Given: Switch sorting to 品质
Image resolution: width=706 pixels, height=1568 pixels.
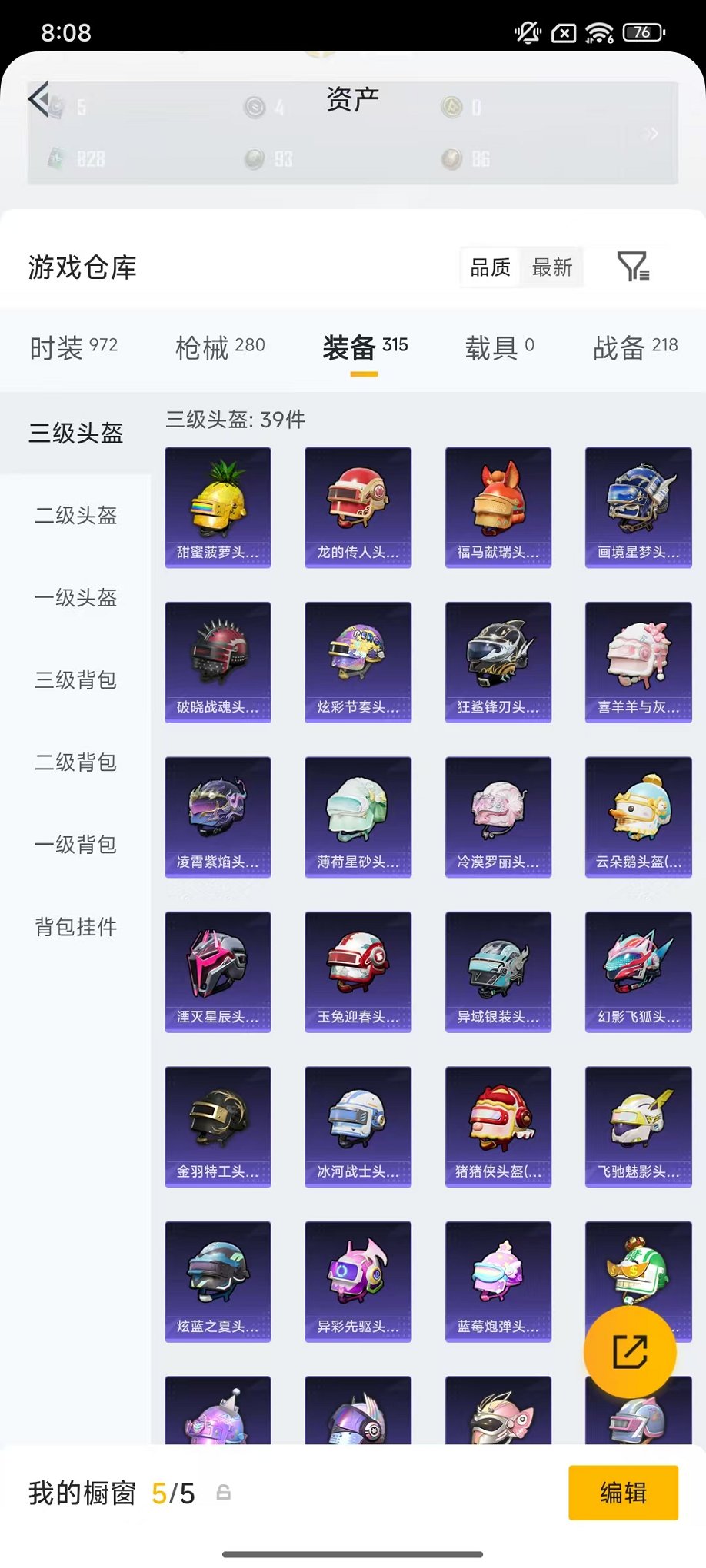Looking at the screenshot, I should [491, 267].
